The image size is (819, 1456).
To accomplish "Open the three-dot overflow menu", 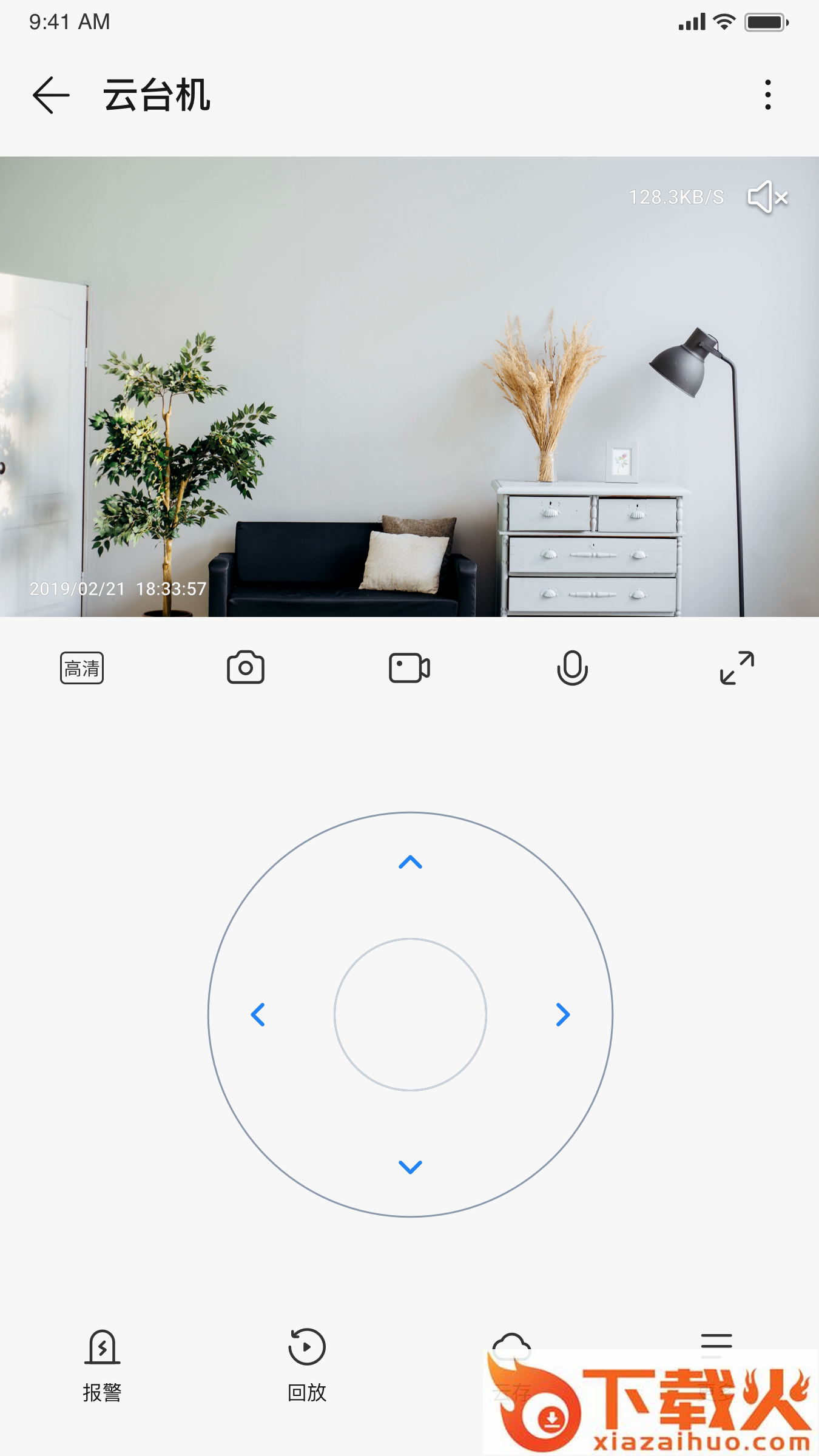I will click(767, 95).
